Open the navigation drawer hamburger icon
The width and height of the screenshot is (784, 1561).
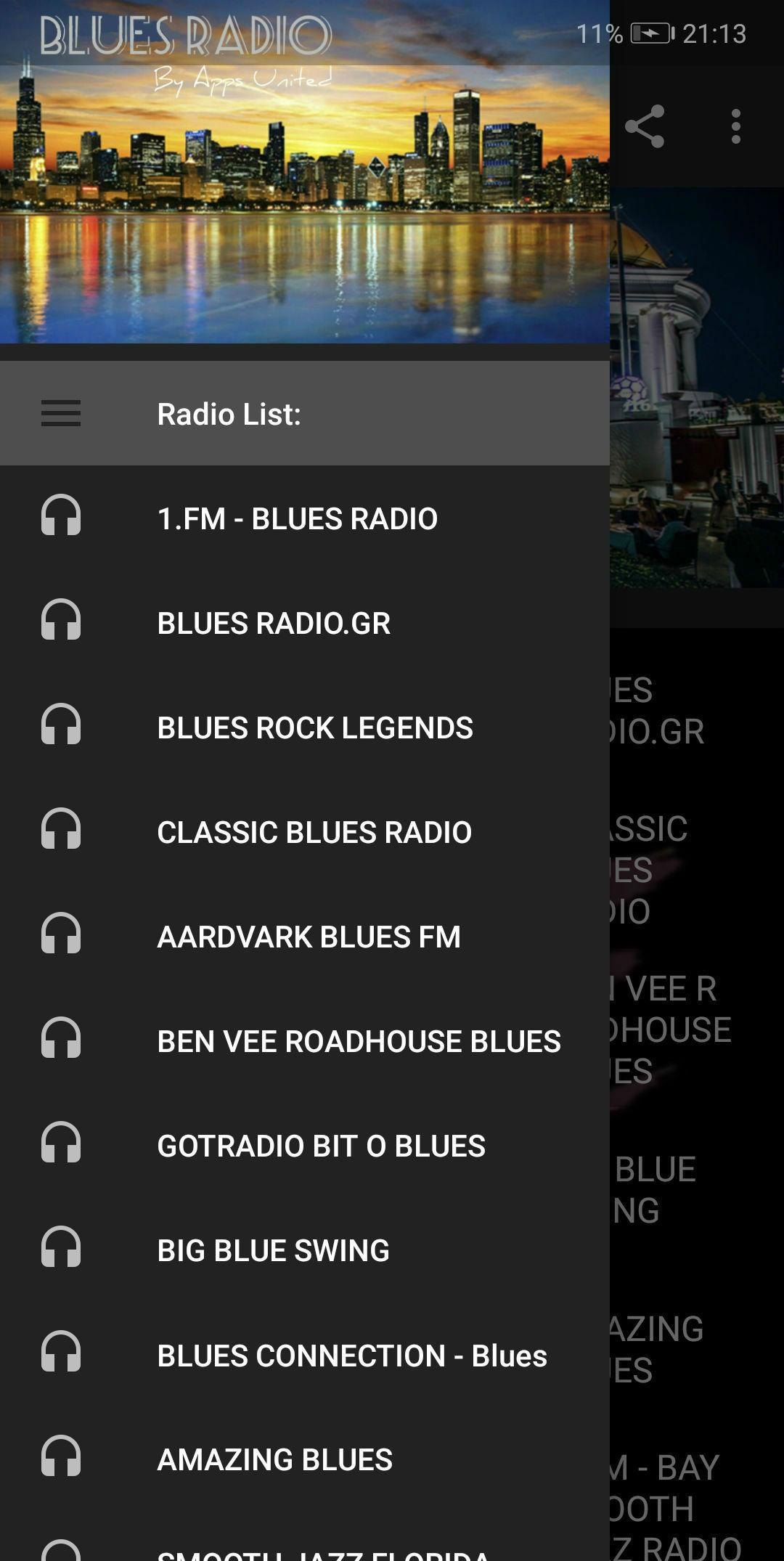(x=61, y=414)
